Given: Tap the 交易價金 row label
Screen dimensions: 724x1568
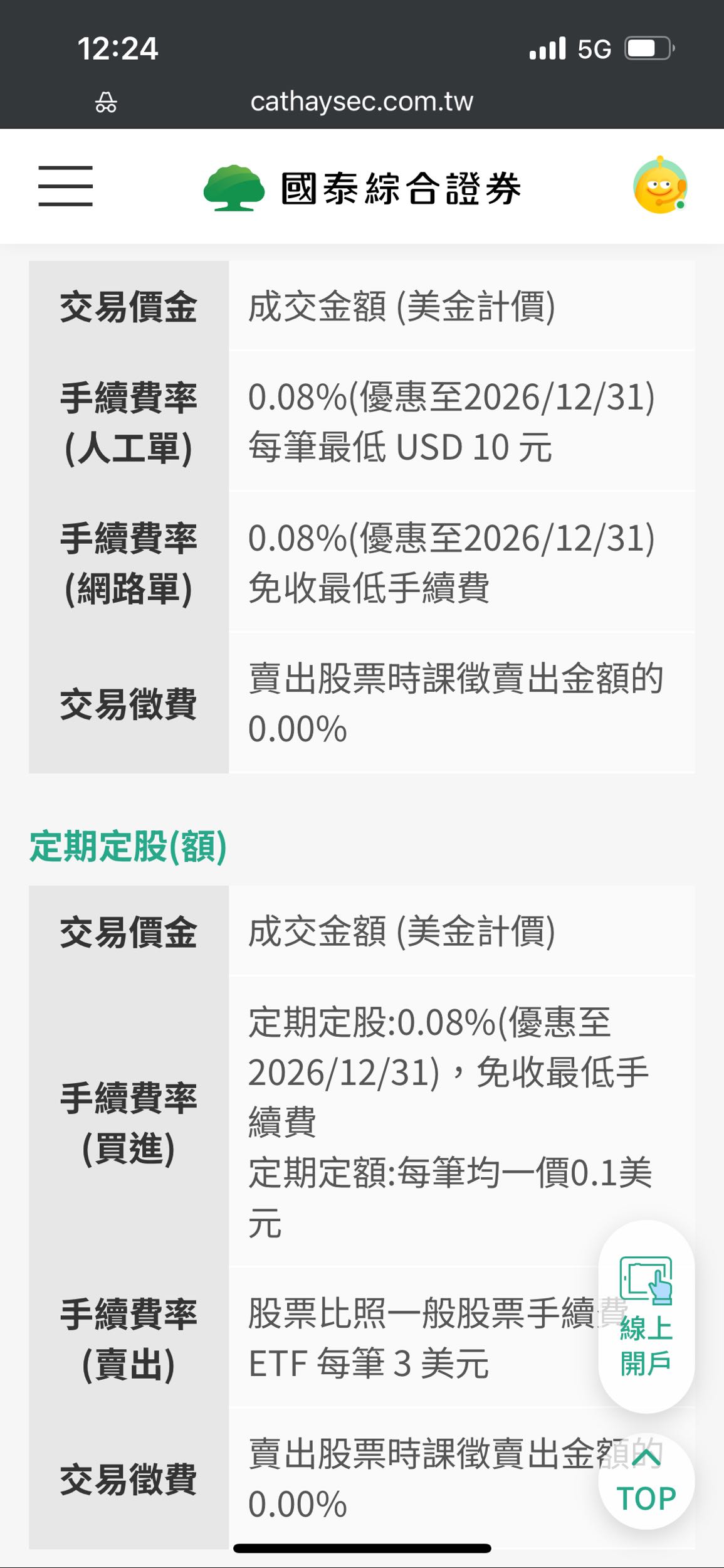Looking at the screenshot, I should [127, 309].
